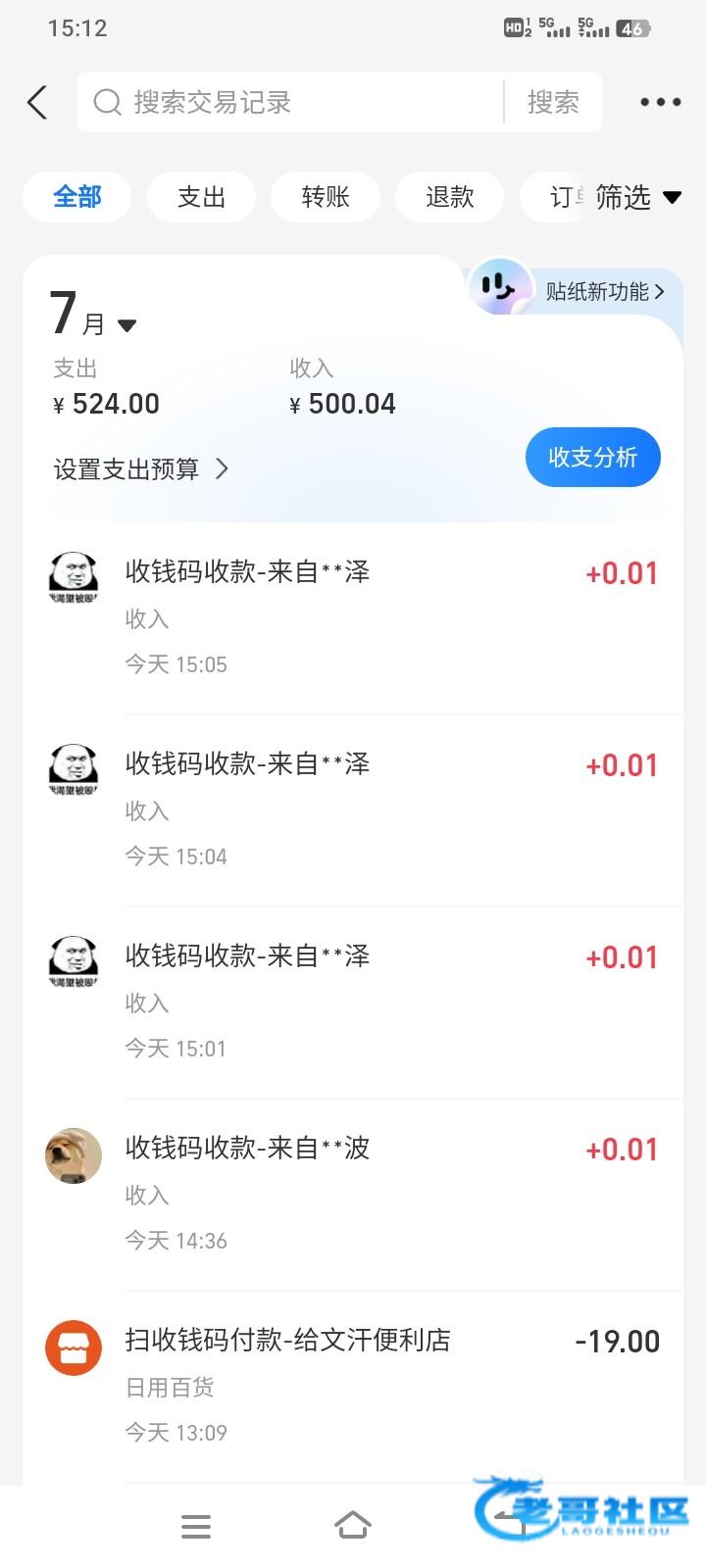This screenshot has height=1568, width=706.
Task: Tap the system home button
Action: (353, 1526)
